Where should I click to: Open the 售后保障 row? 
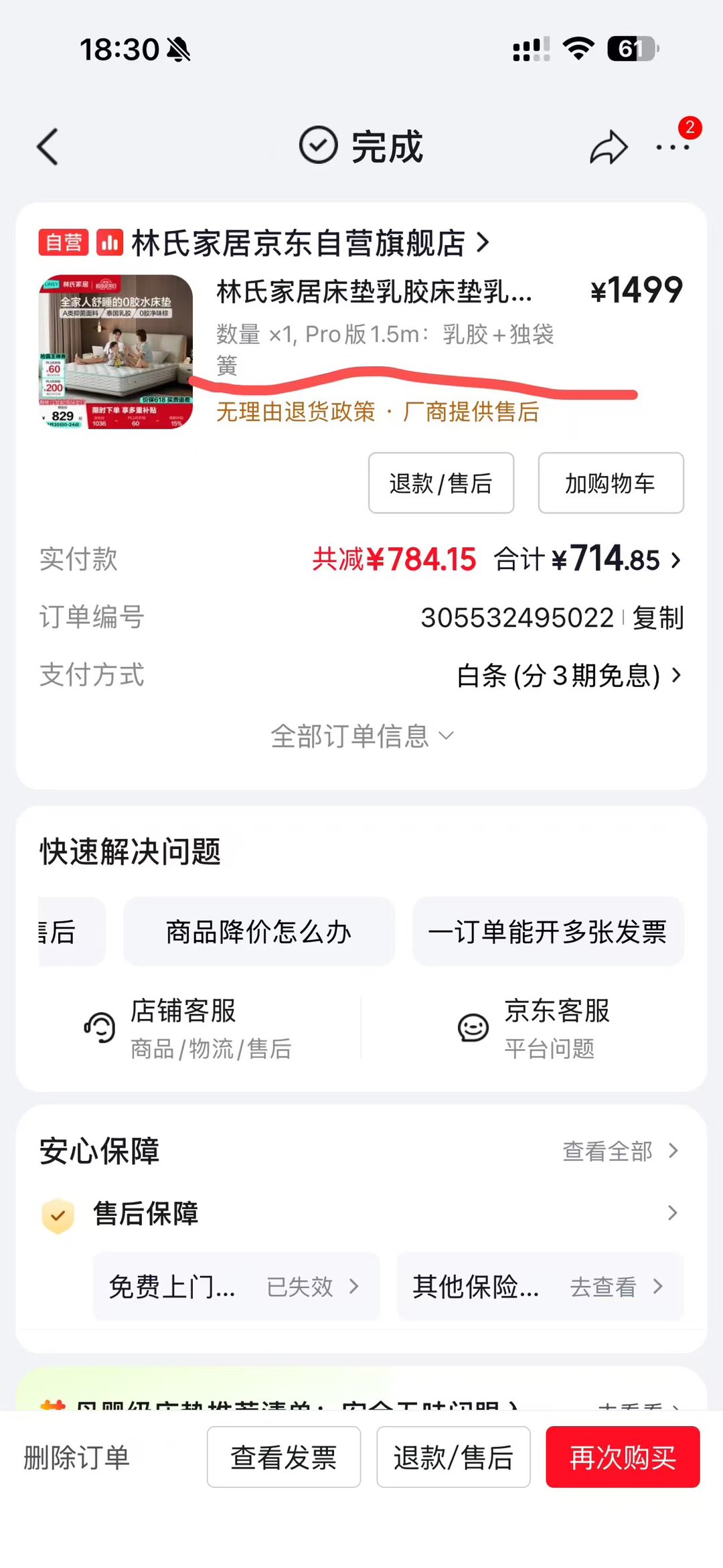361,1213
